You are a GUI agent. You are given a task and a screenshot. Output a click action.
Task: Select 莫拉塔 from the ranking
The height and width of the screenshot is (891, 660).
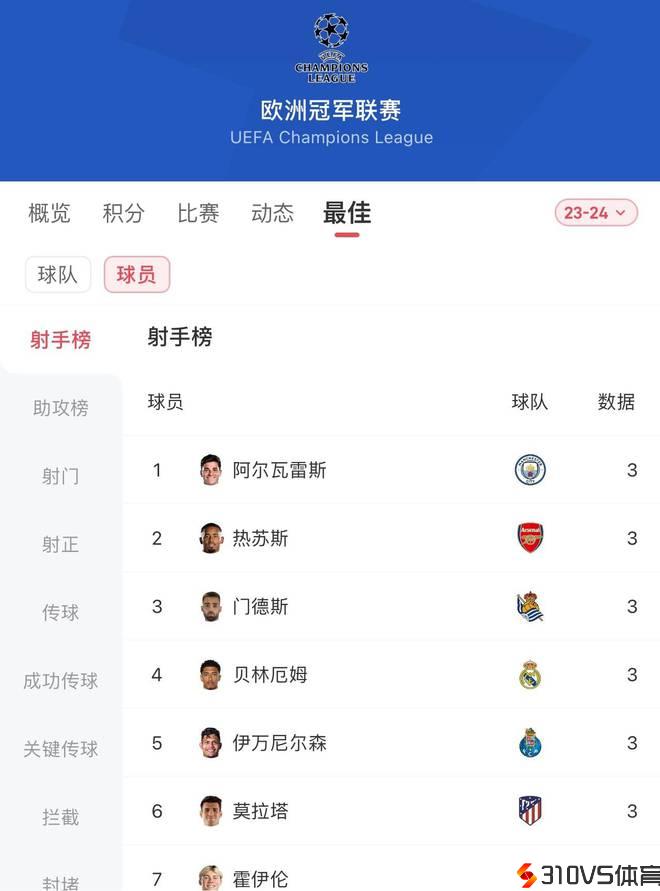tap(260, 811)
